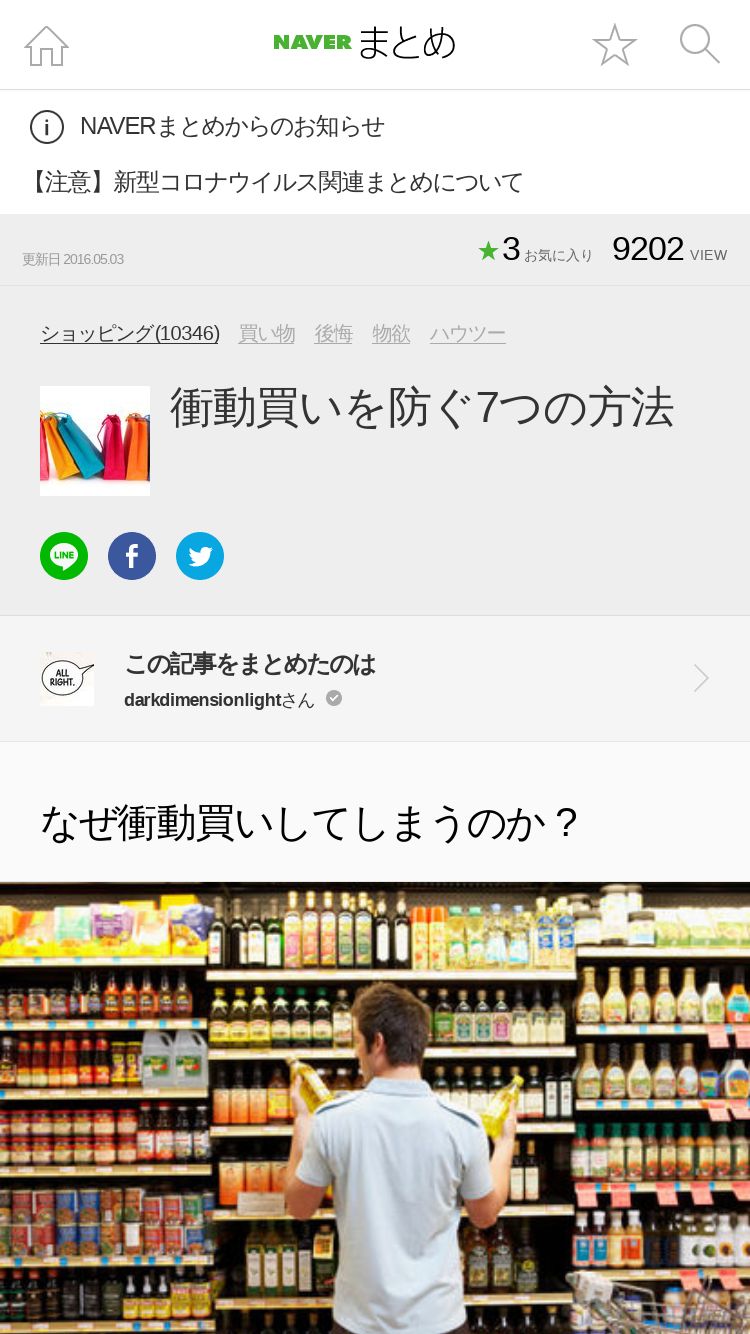
Task: Open the ショッピング category link
Action: [129, 334]
